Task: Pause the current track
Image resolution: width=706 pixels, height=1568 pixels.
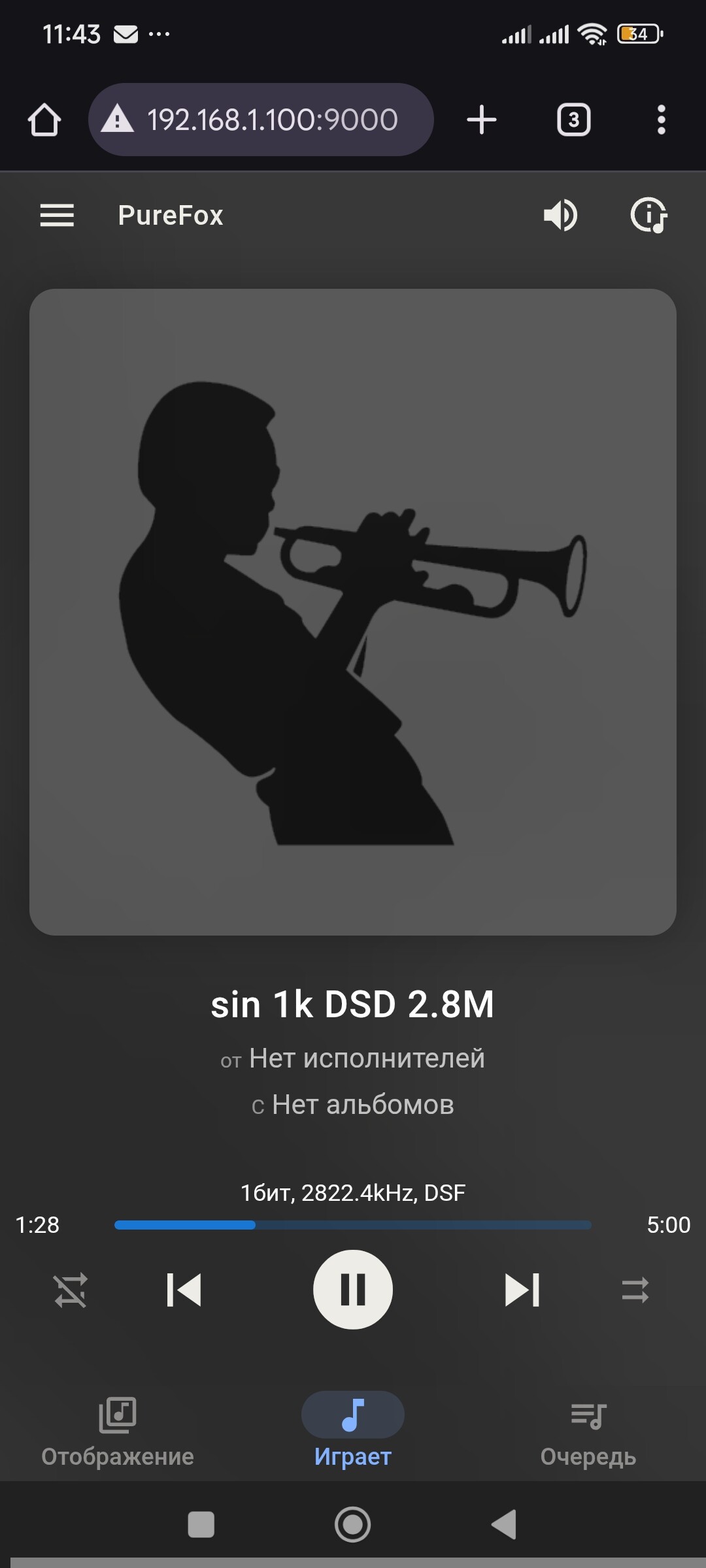Action: (353, 1290)
